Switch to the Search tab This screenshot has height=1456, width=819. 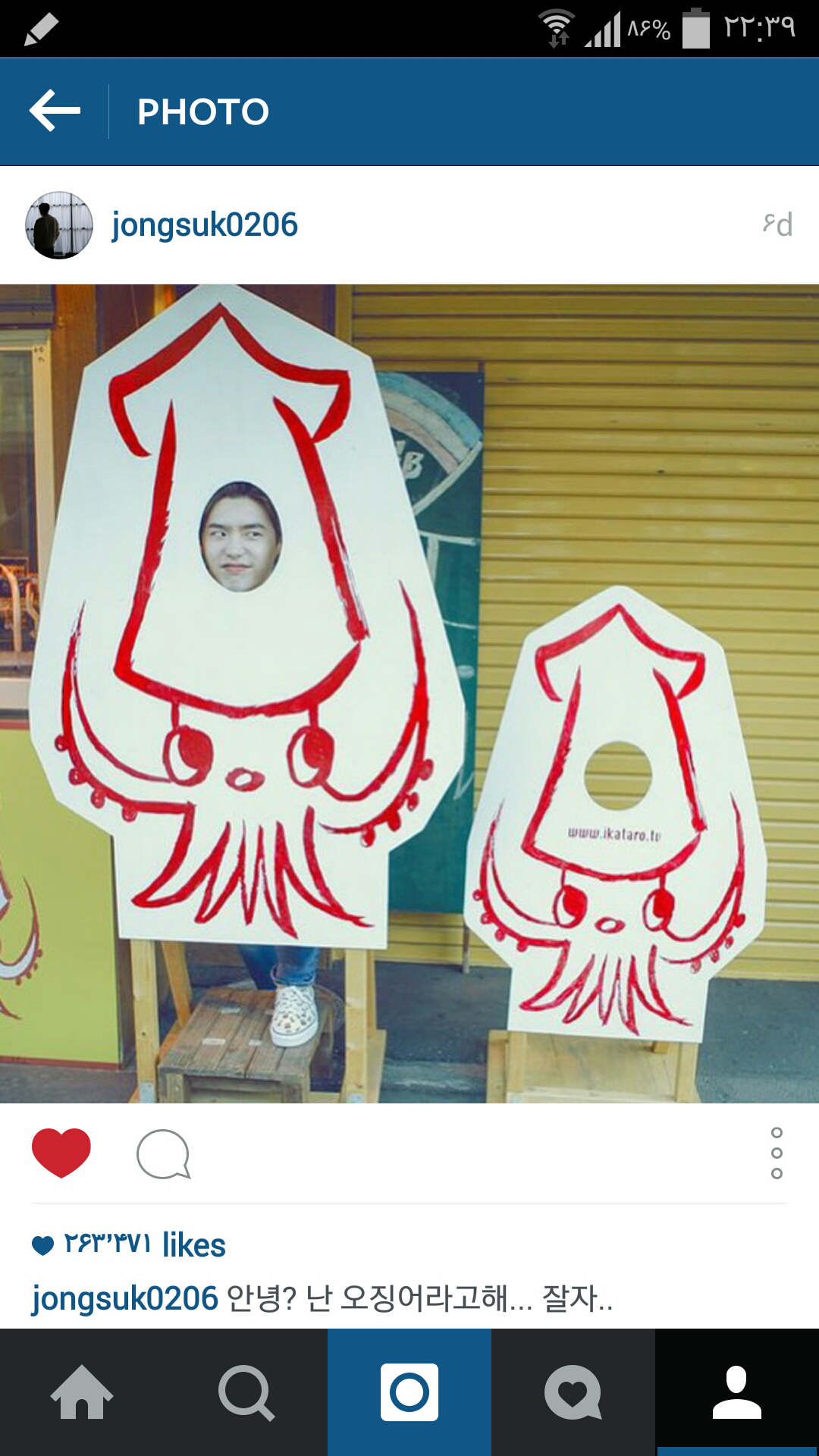coord(246,1392)
